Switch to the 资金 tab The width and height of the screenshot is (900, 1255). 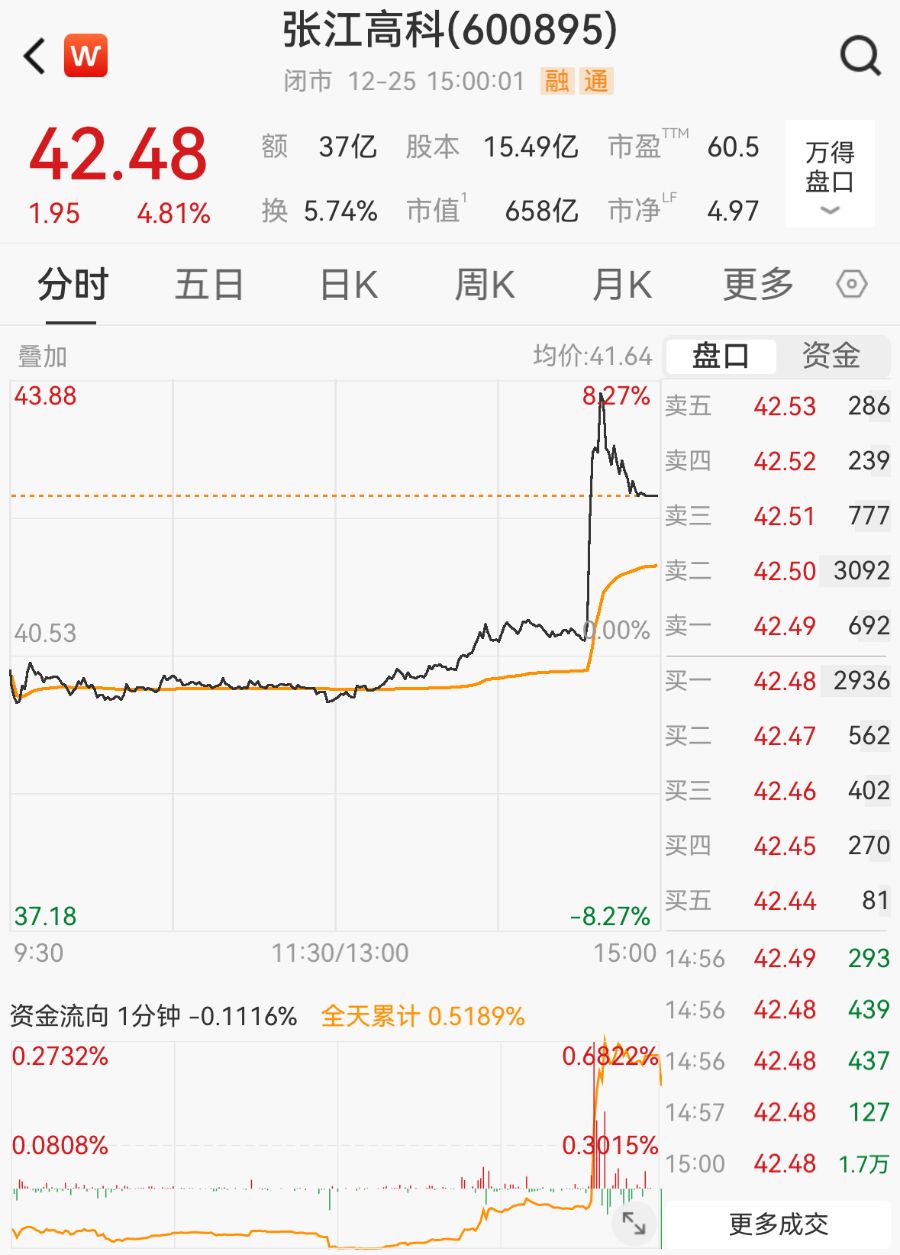tap(832, 356)
